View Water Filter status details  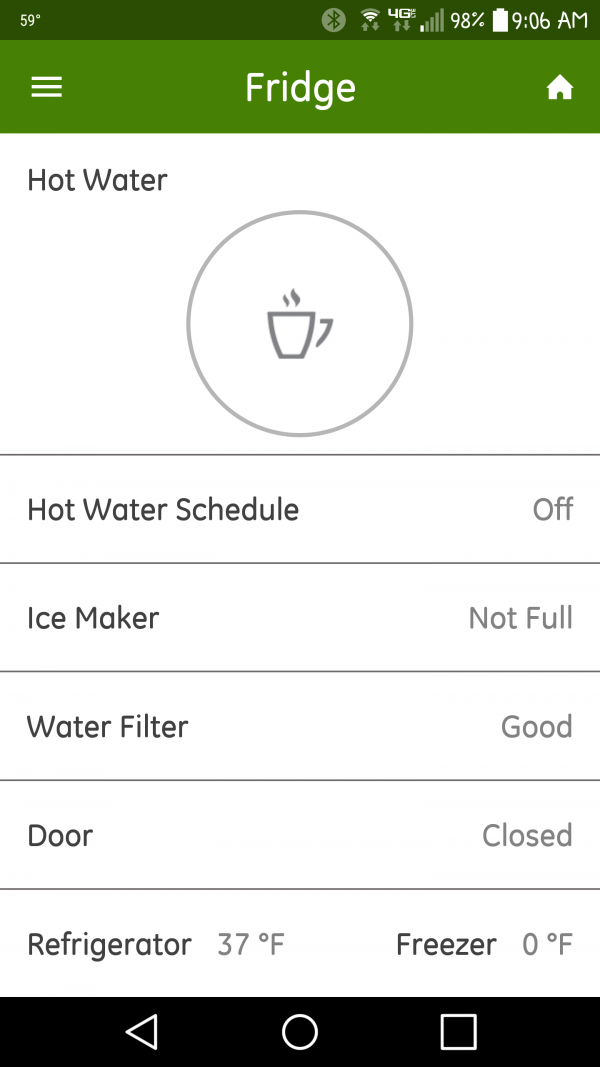pyautogui.click(x=300, y=726)
